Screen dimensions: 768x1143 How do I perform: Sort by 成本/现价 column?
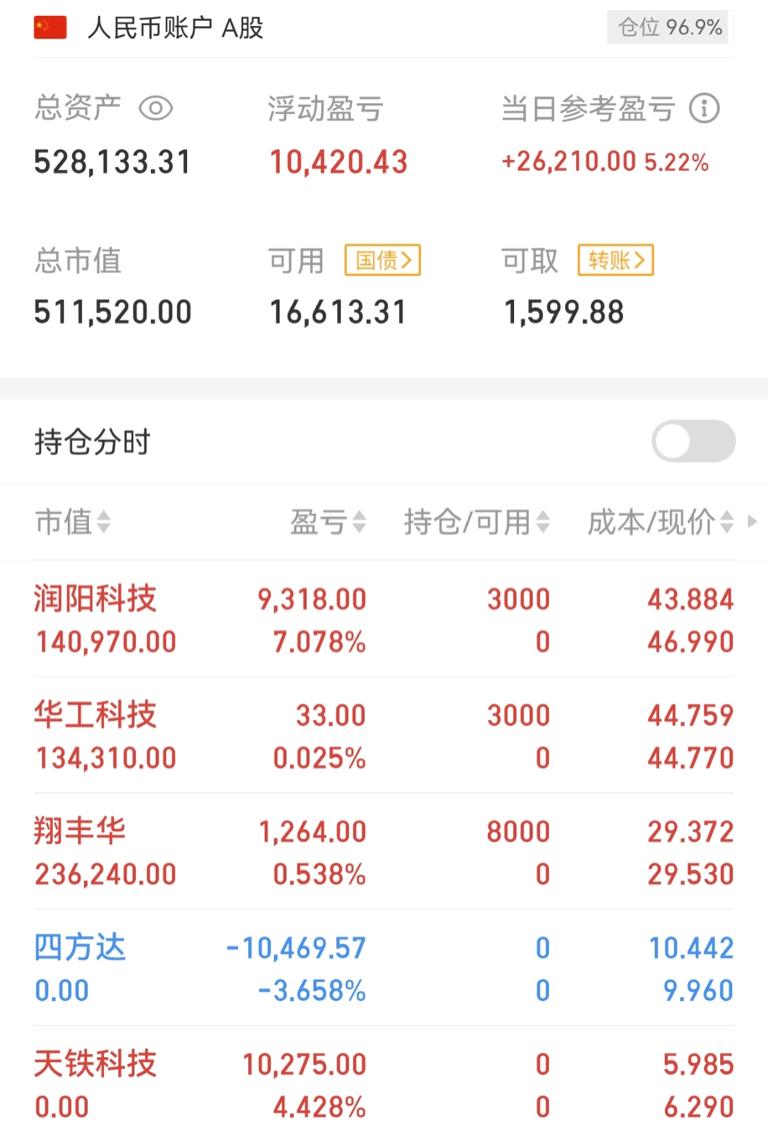coord(661,522)
